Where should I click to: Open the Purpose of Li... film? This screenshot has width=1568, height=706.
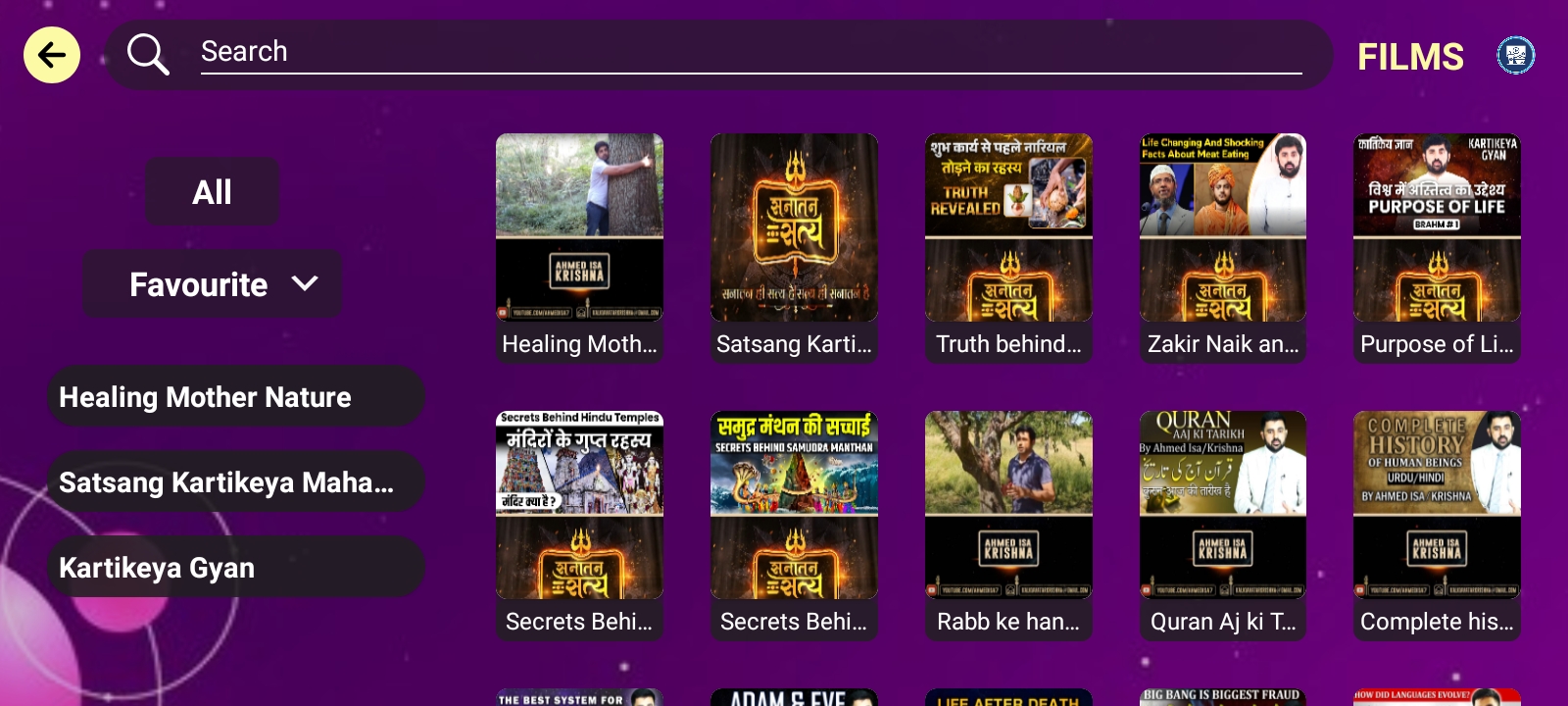1437,245
